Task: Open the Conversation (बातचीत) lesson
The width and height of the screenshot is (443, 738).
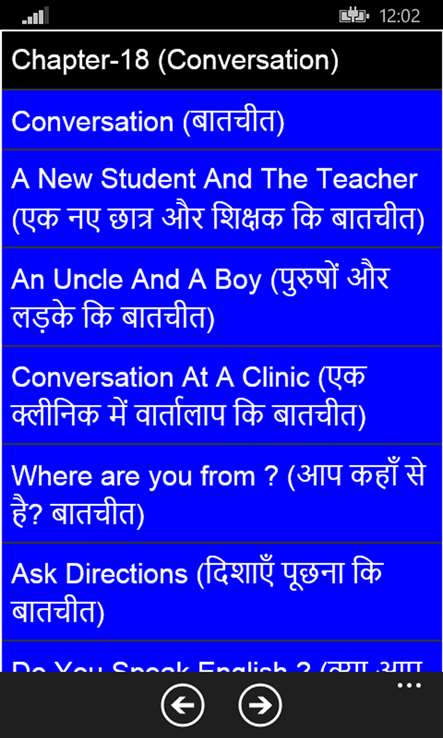Action: [221, 120]
